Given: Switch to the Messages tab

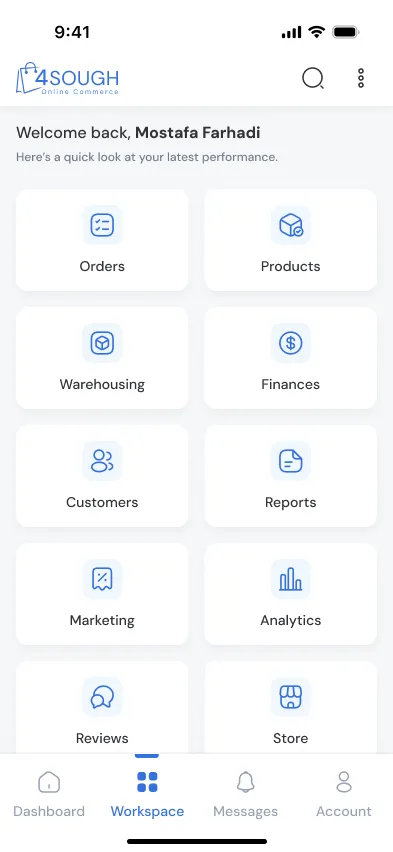Looking at the screenshot, I should (246, 794).
